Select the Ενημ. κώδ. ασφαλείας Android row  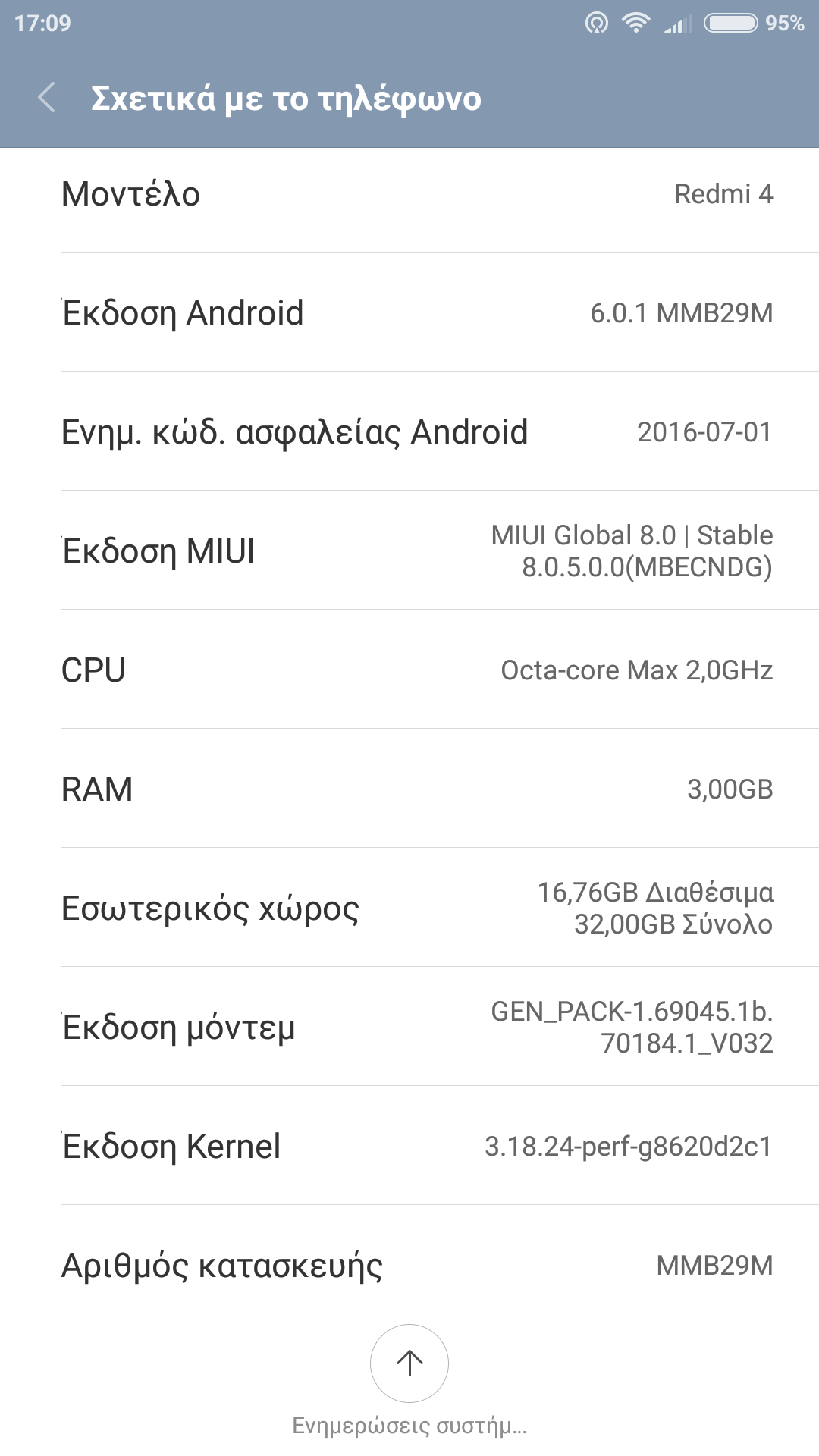click(x=409, y=431)
